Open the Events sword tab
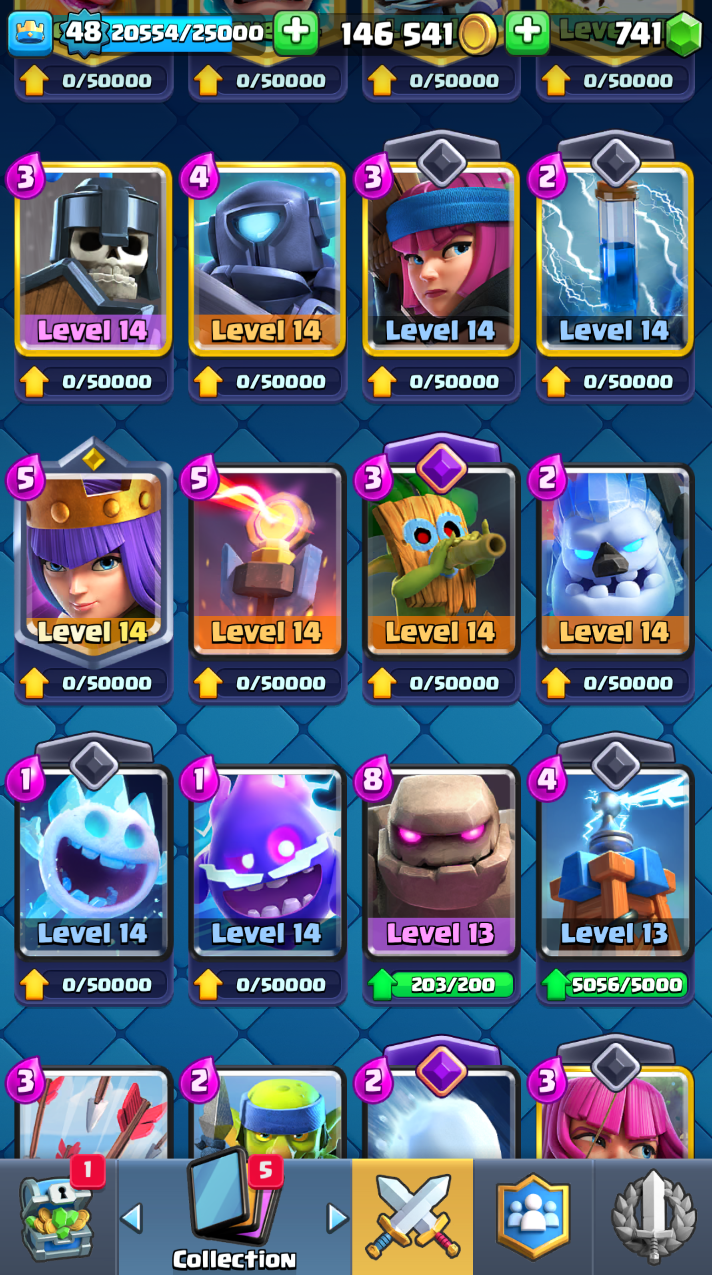Image resolution: width=712 pixels, height=1275 pixels. tap(653, 1217)
